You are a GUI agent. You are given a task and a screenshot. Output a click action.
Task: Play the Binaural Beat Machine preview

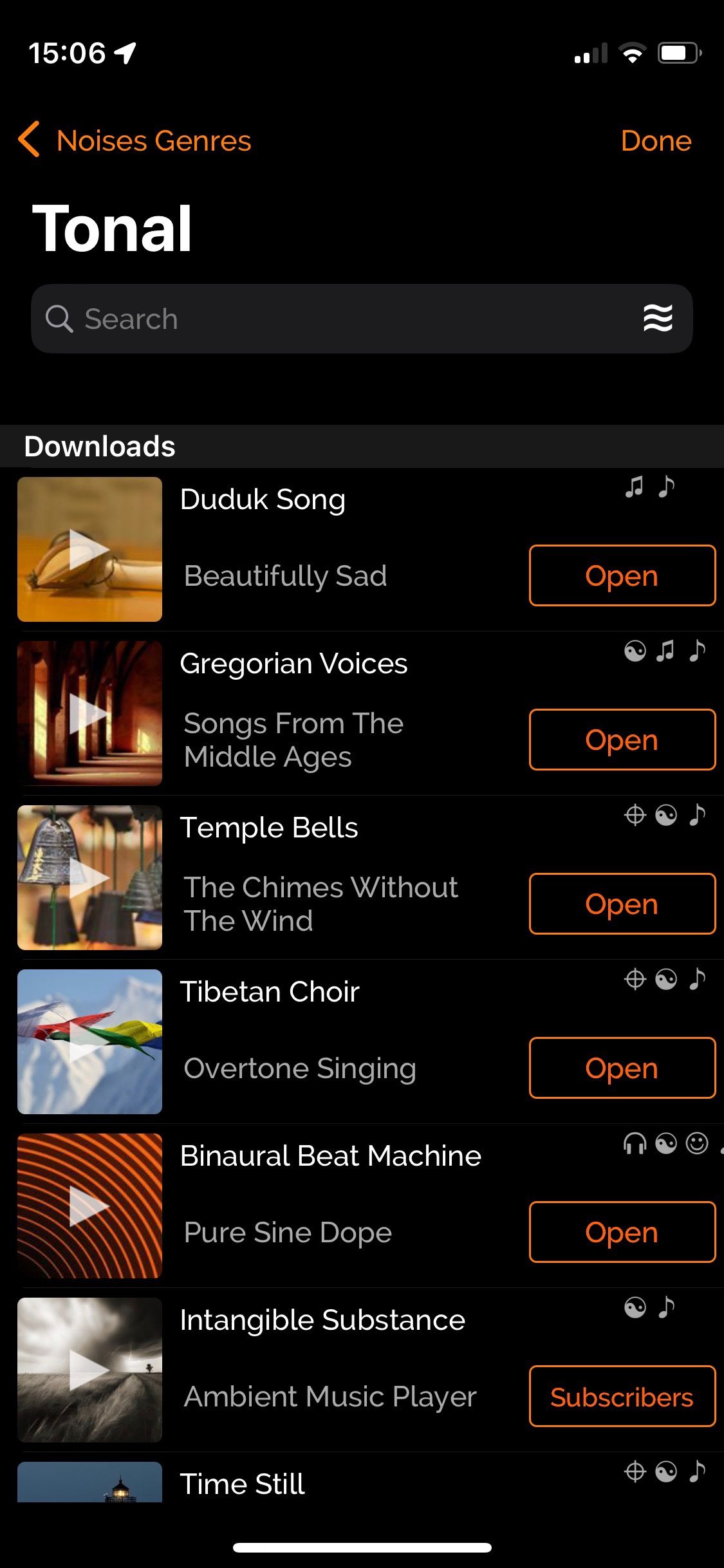[x=89, y=1206]
